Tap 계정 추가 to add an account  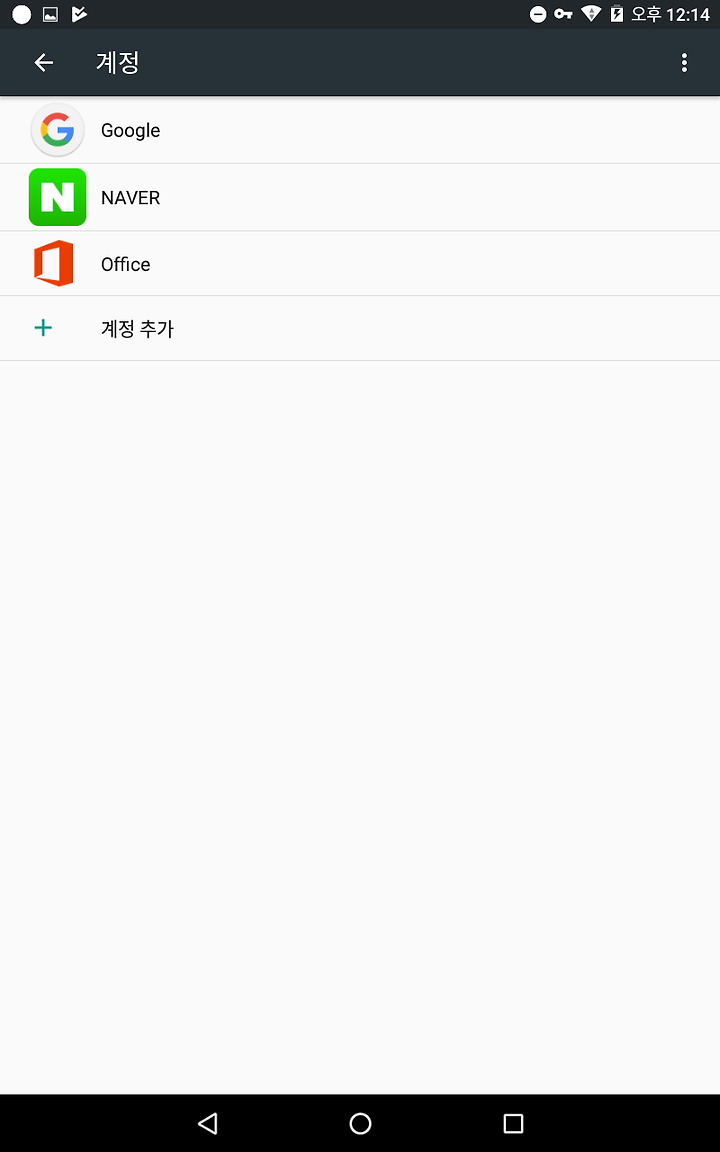[360, 328]
